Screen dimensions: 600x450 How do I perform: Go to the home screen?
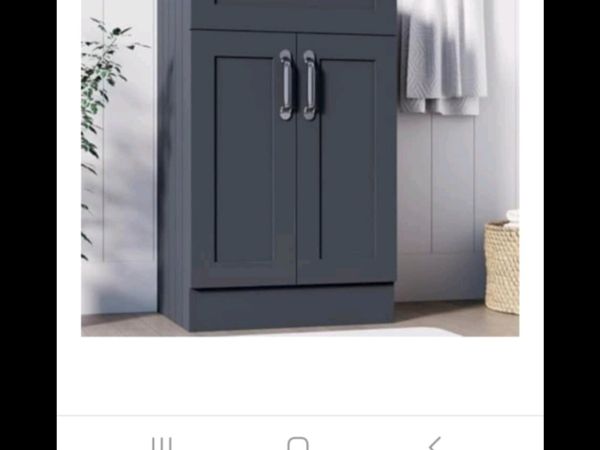[x=297, y=443]
